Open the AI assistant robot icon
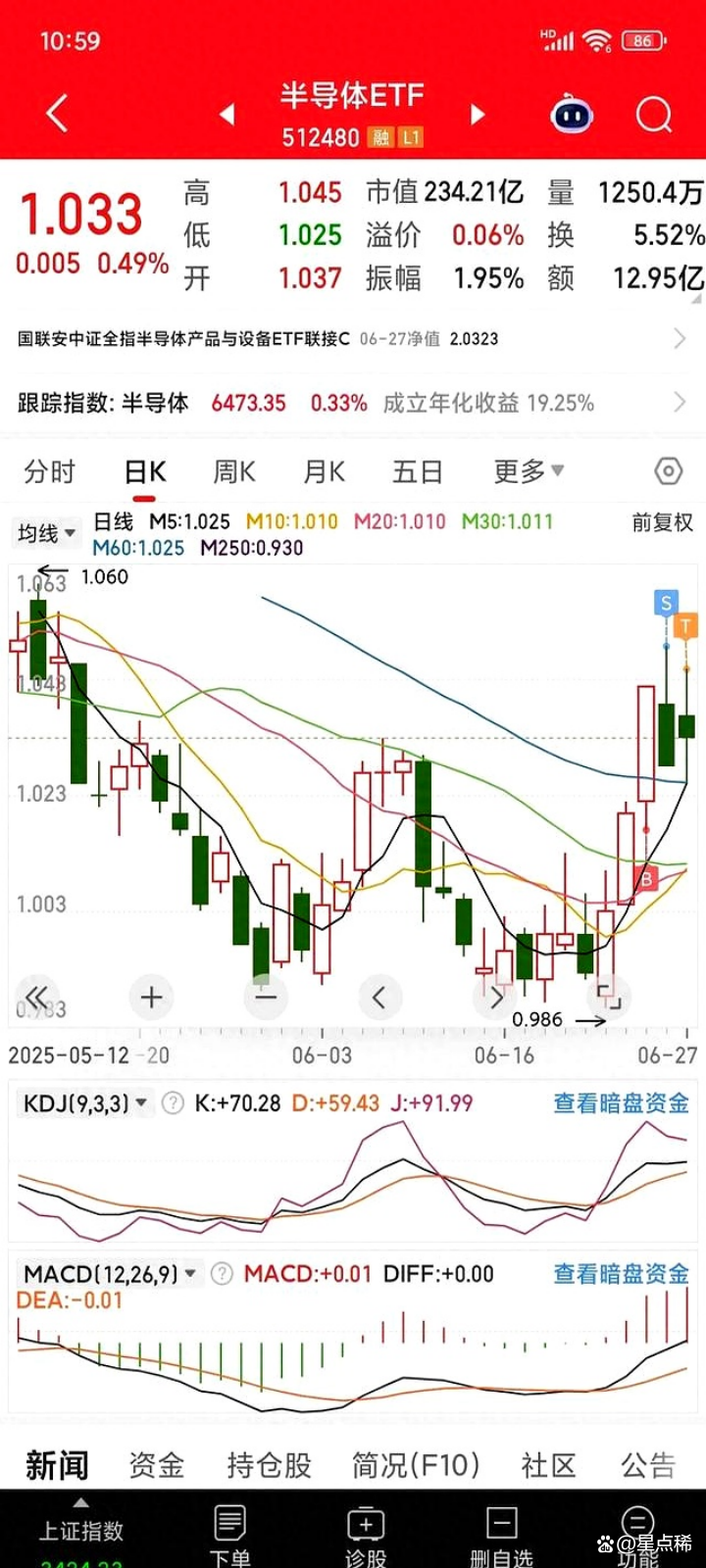This screenshot has height=1568, width=706. pos(571,114)
